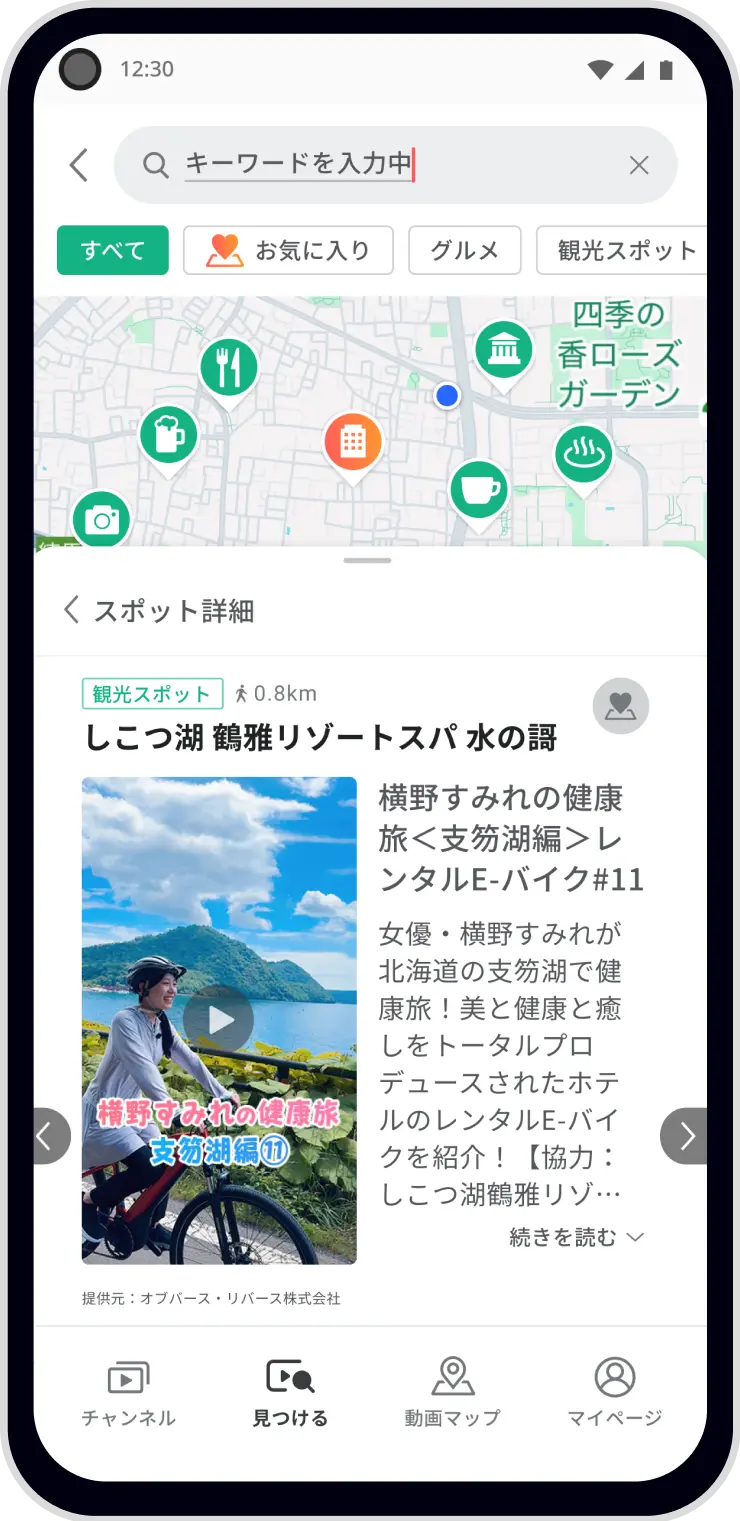Filter by お気に入り favorites

[288, 250]
